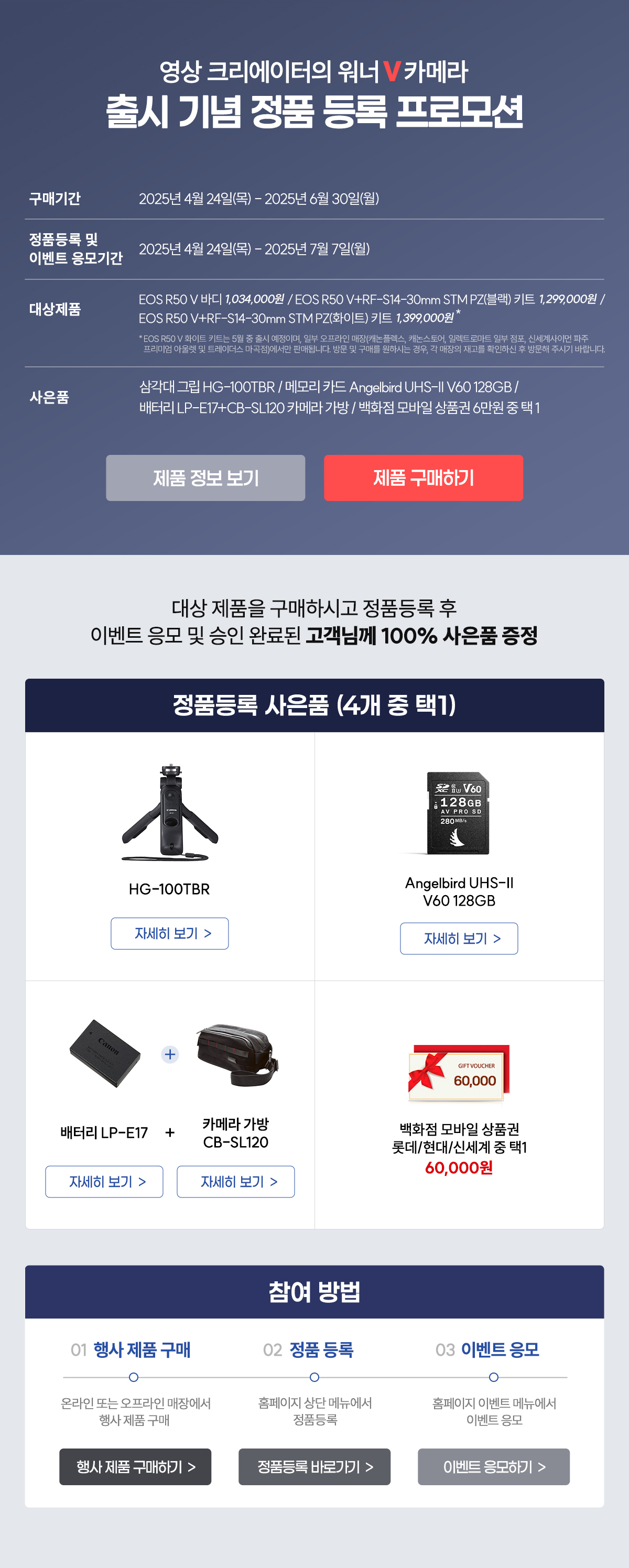View details for the HG-100TBR tripod grip

tap(169, 933)
